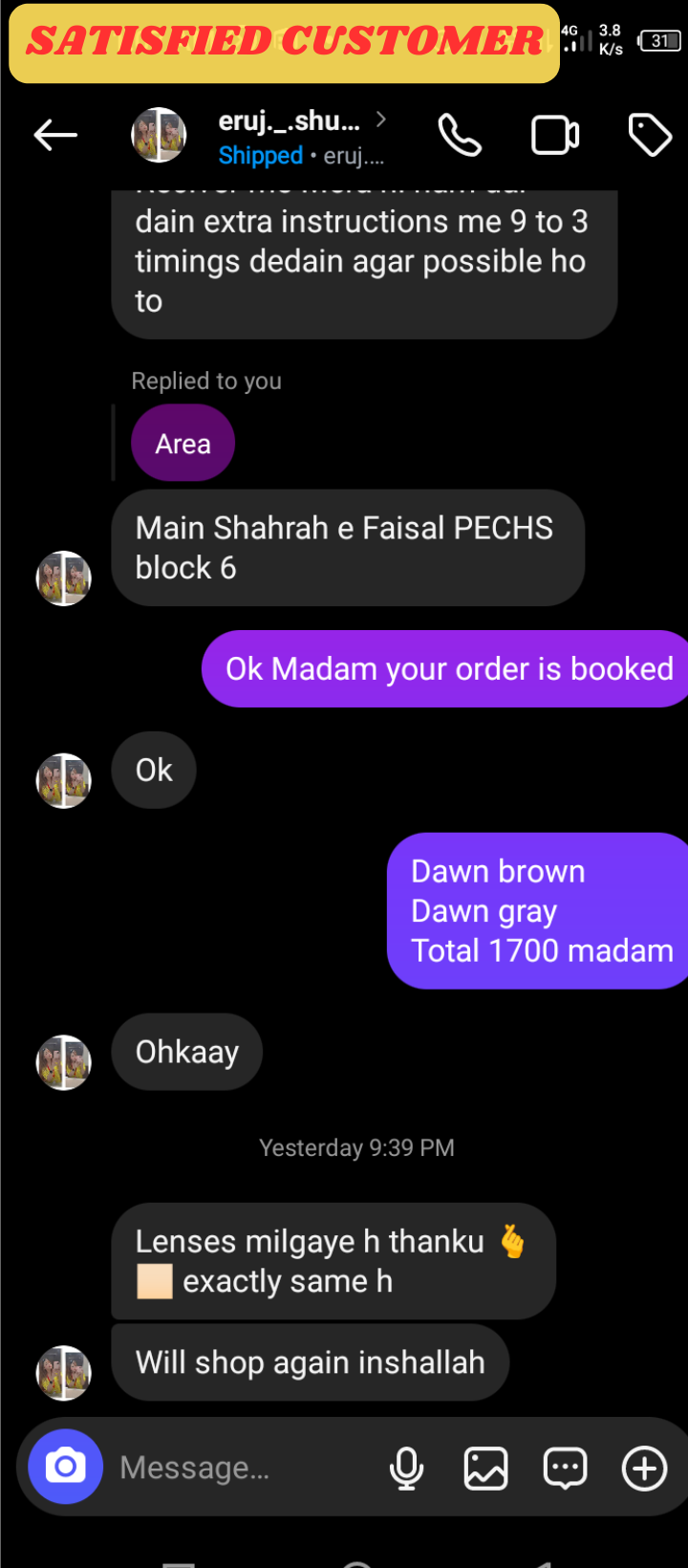This screenshot has height=1568, width=688.
Task: Open the order label tag icon
Action: (650, 136)
